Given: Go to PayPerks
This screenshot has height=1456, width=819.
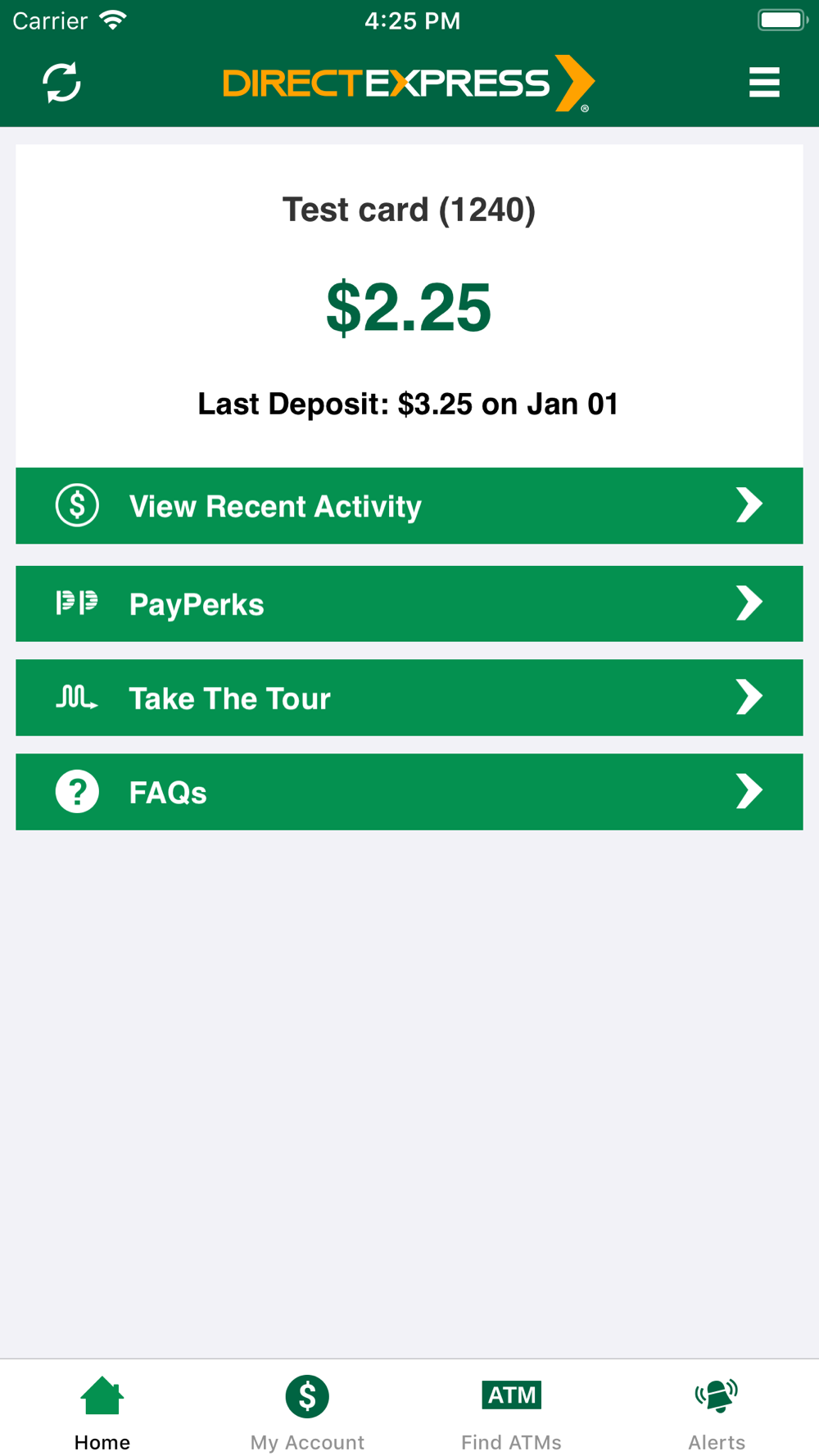Looking at the screenshot, I should coord(409,604).
